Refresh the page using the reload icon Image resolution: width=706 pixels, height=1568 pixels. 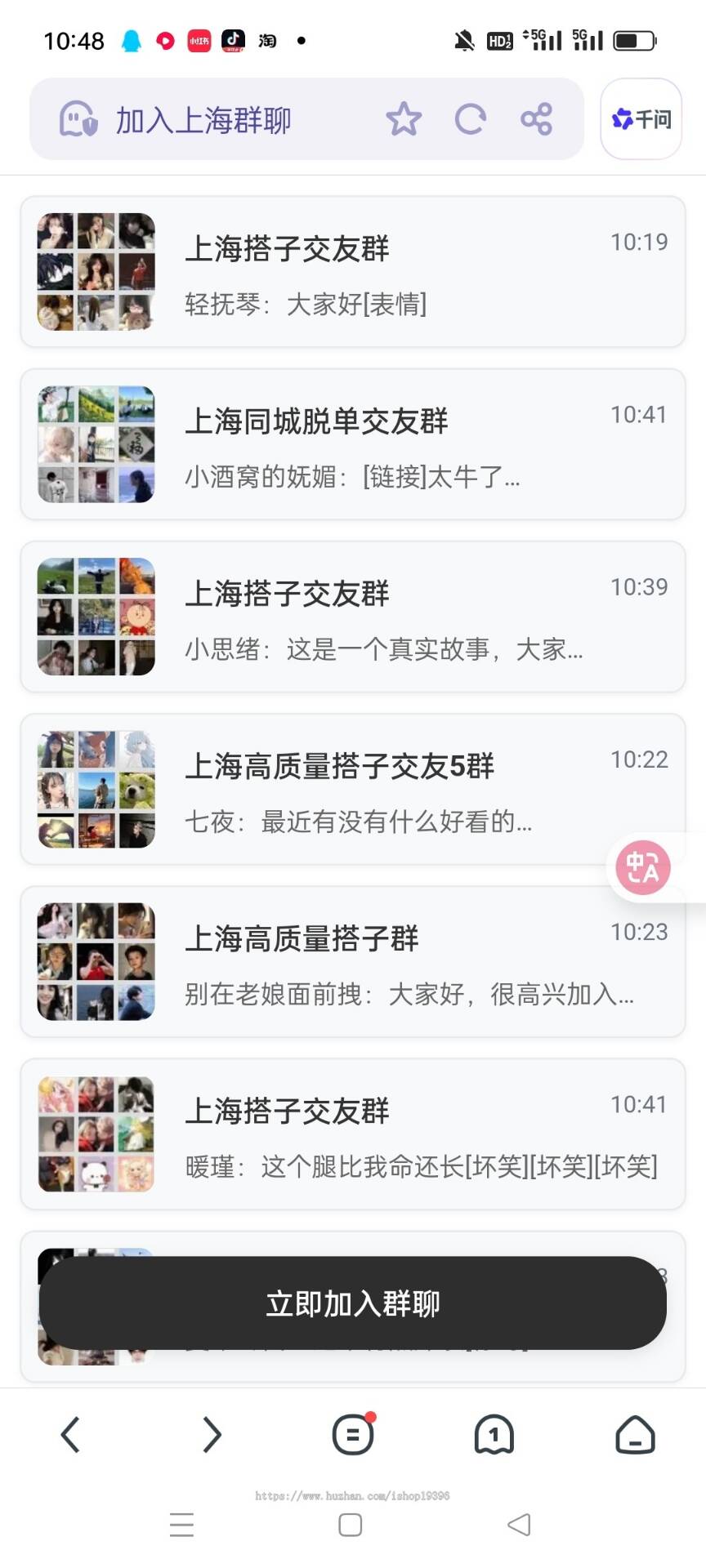(x=471, y=119)
